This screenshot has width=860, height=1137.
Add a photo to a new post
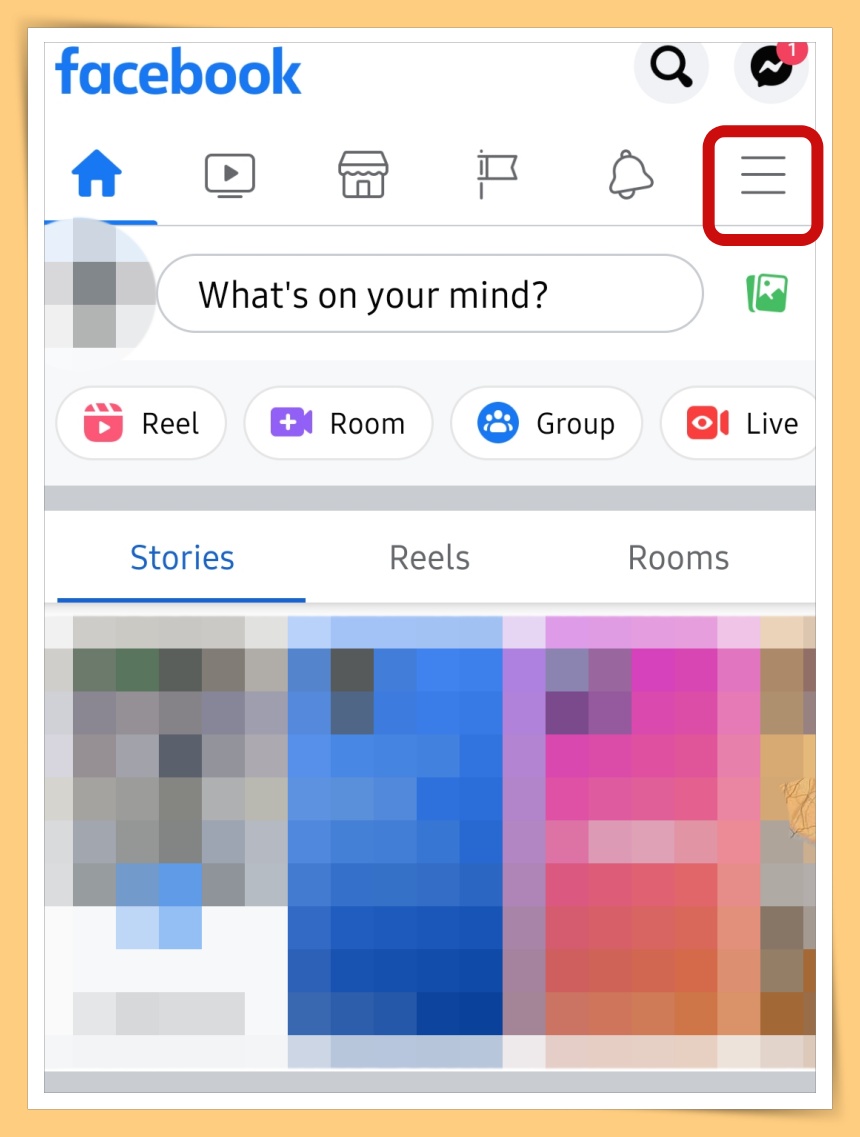[767, 294]
